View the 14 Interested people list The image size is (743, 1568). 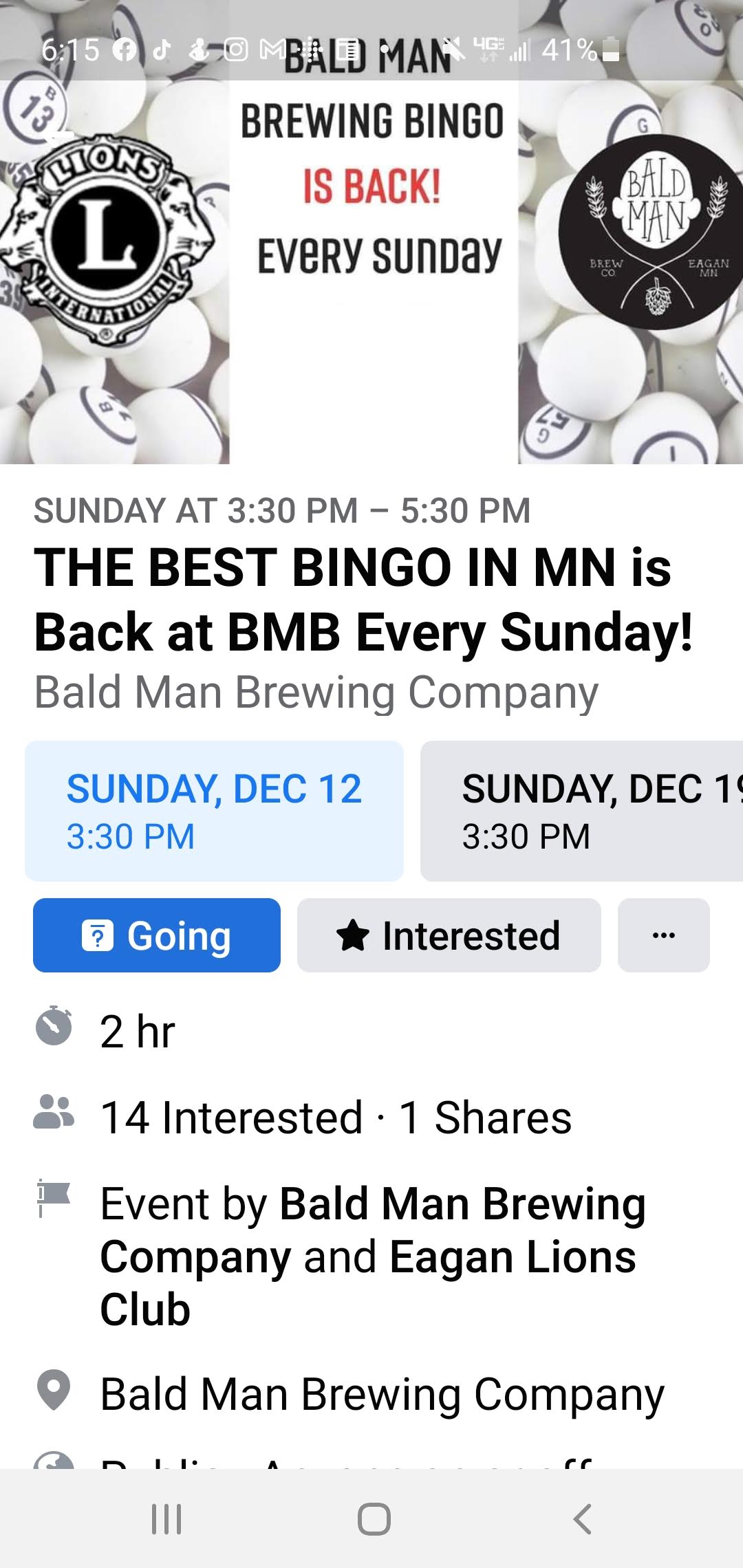pos(231,1117)
